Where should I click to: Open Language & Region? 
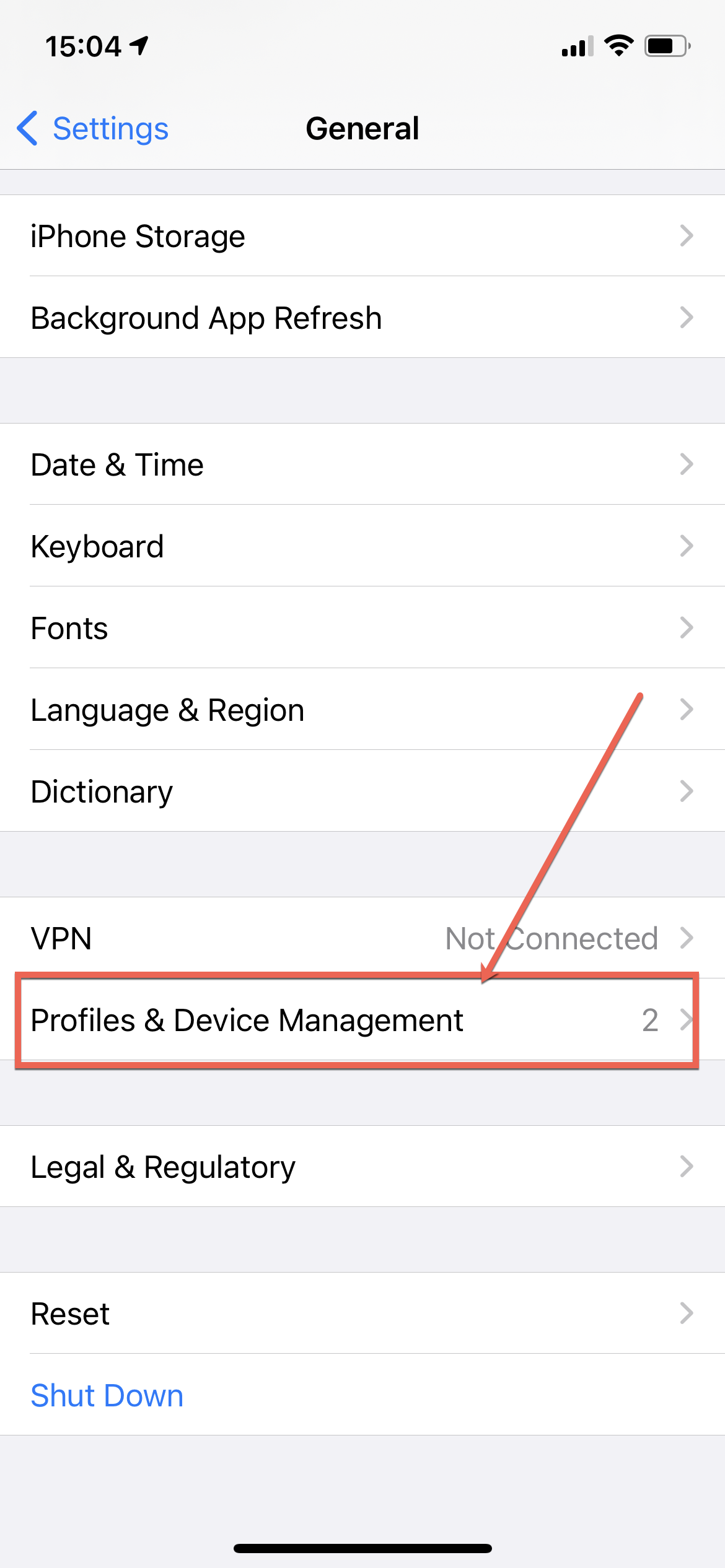pyautogui.click(x=362, y=710)
